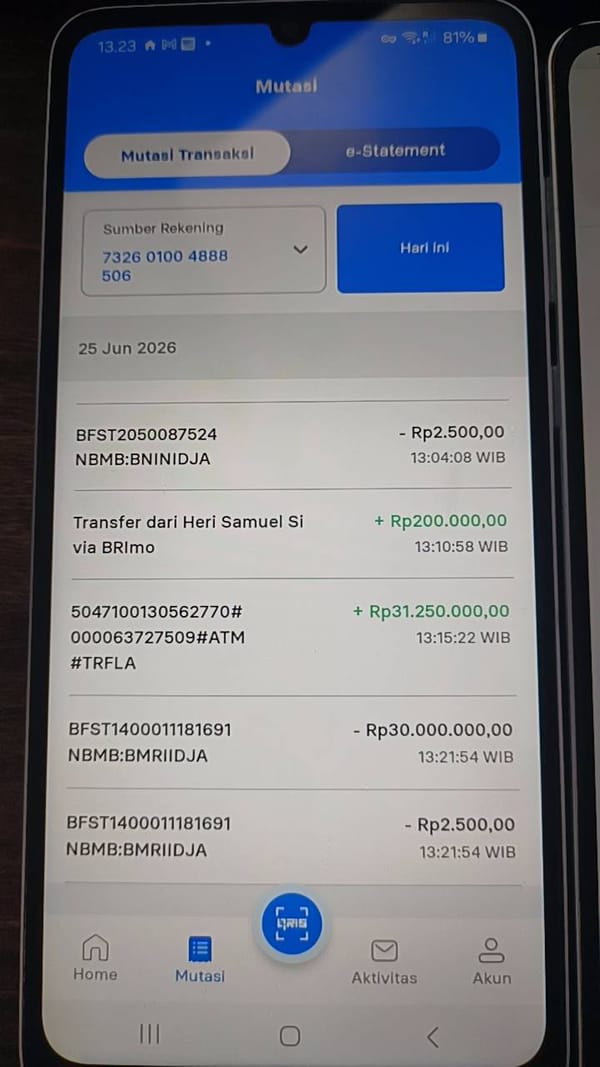Tap the system back button
The height and width of the screenshot is (1067, 600).
(x=432, y=1036)
